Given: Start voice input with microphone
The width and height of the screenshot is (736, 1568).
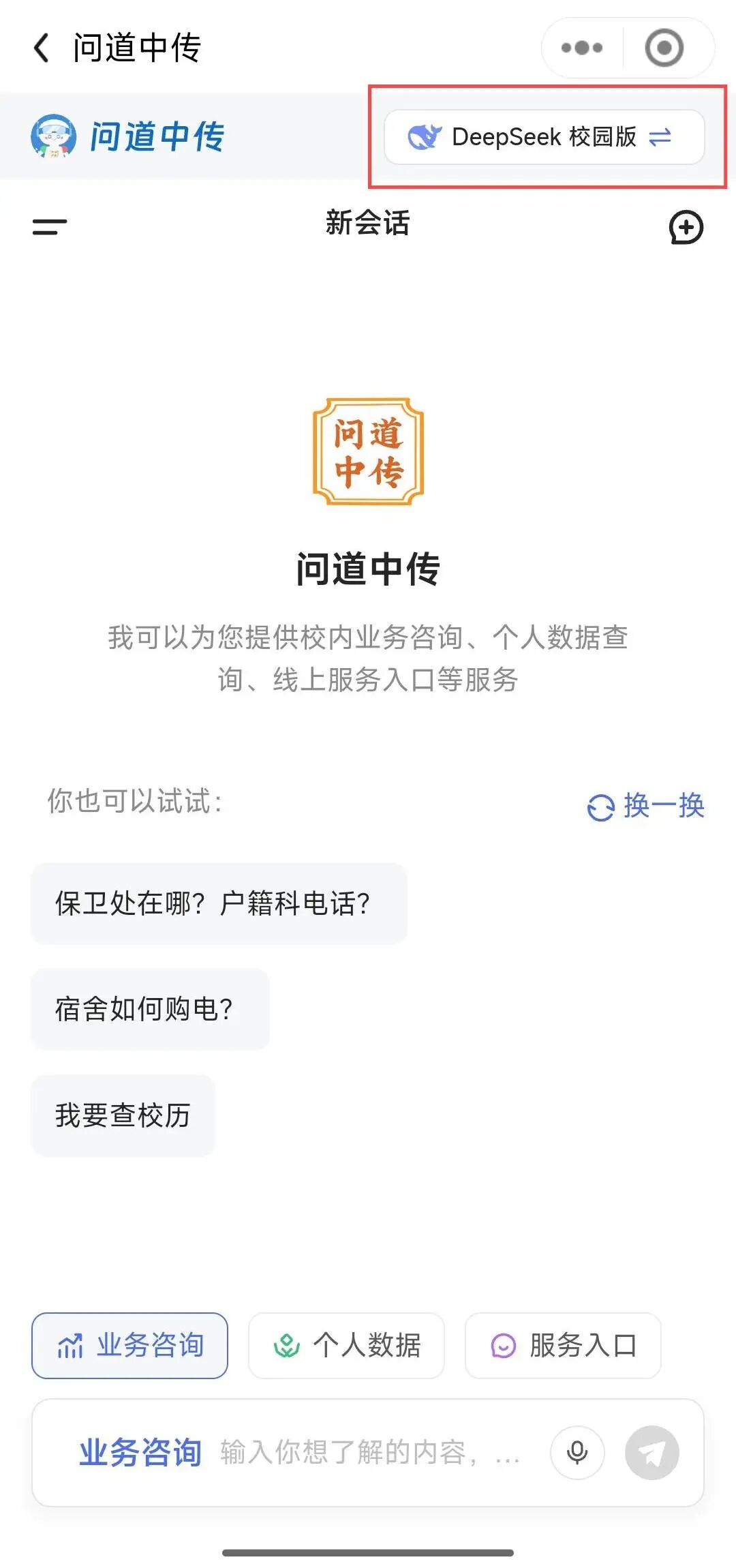Looking at the screenshot, I should point(577,1452).
